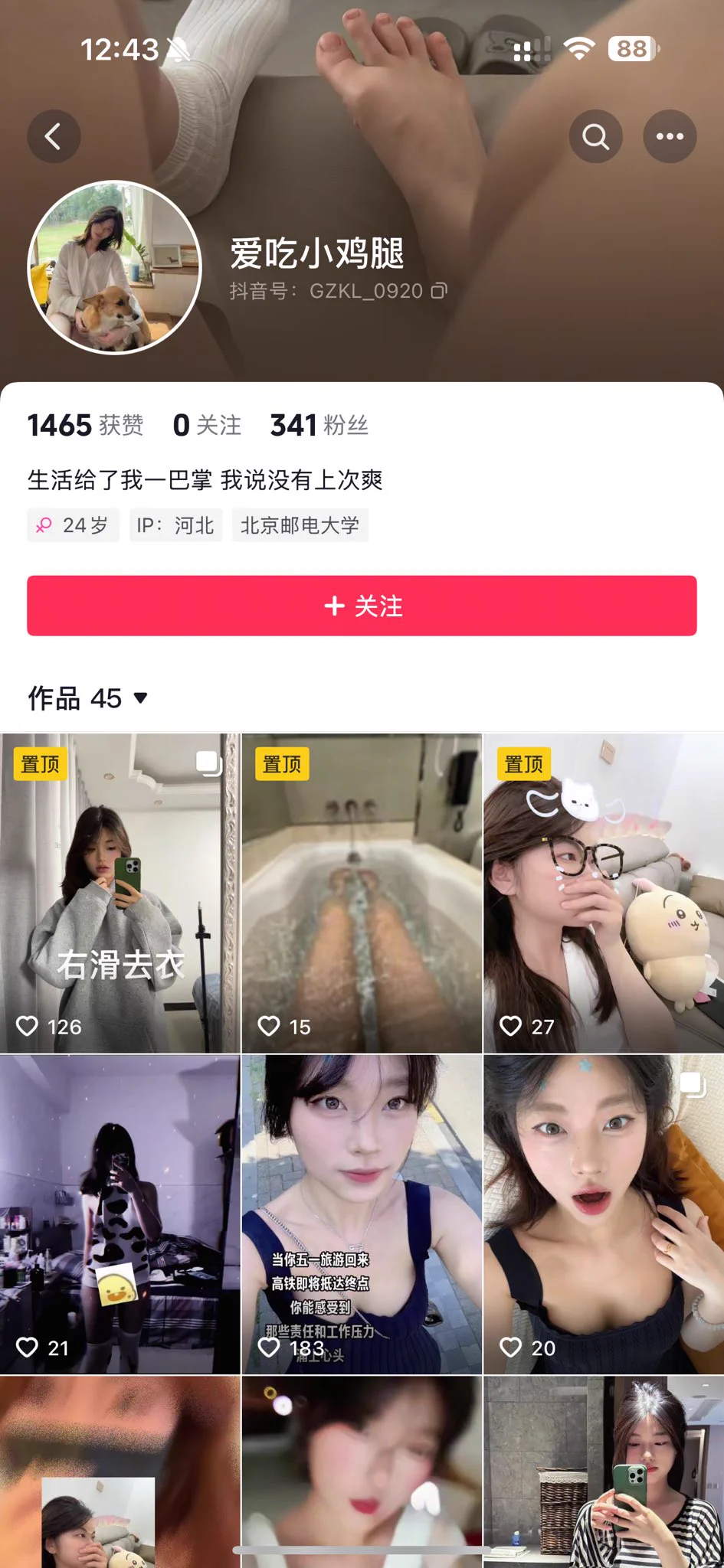724x1568 pixels.
Task: Open the 0 关注 following list
Action: click(207, 425)
